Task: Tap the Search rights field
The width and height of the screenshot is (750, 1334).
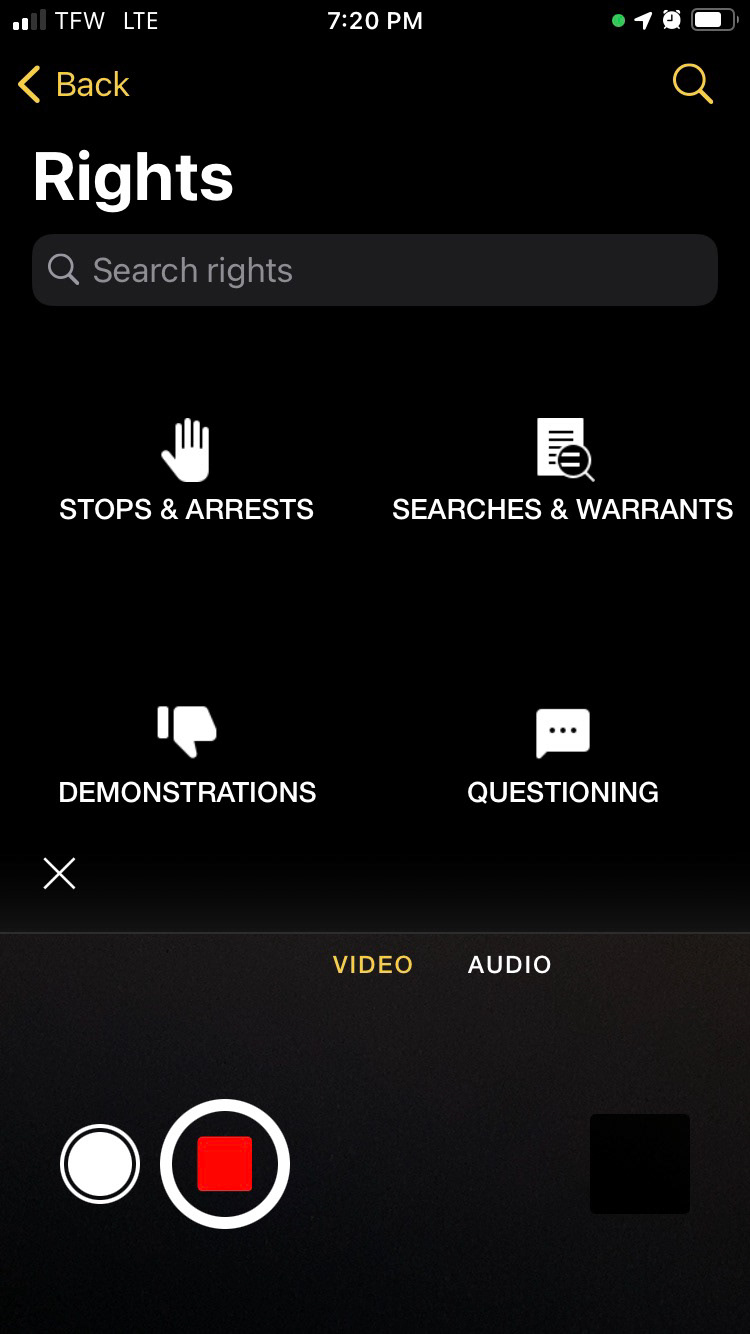Action: [375, 270]
